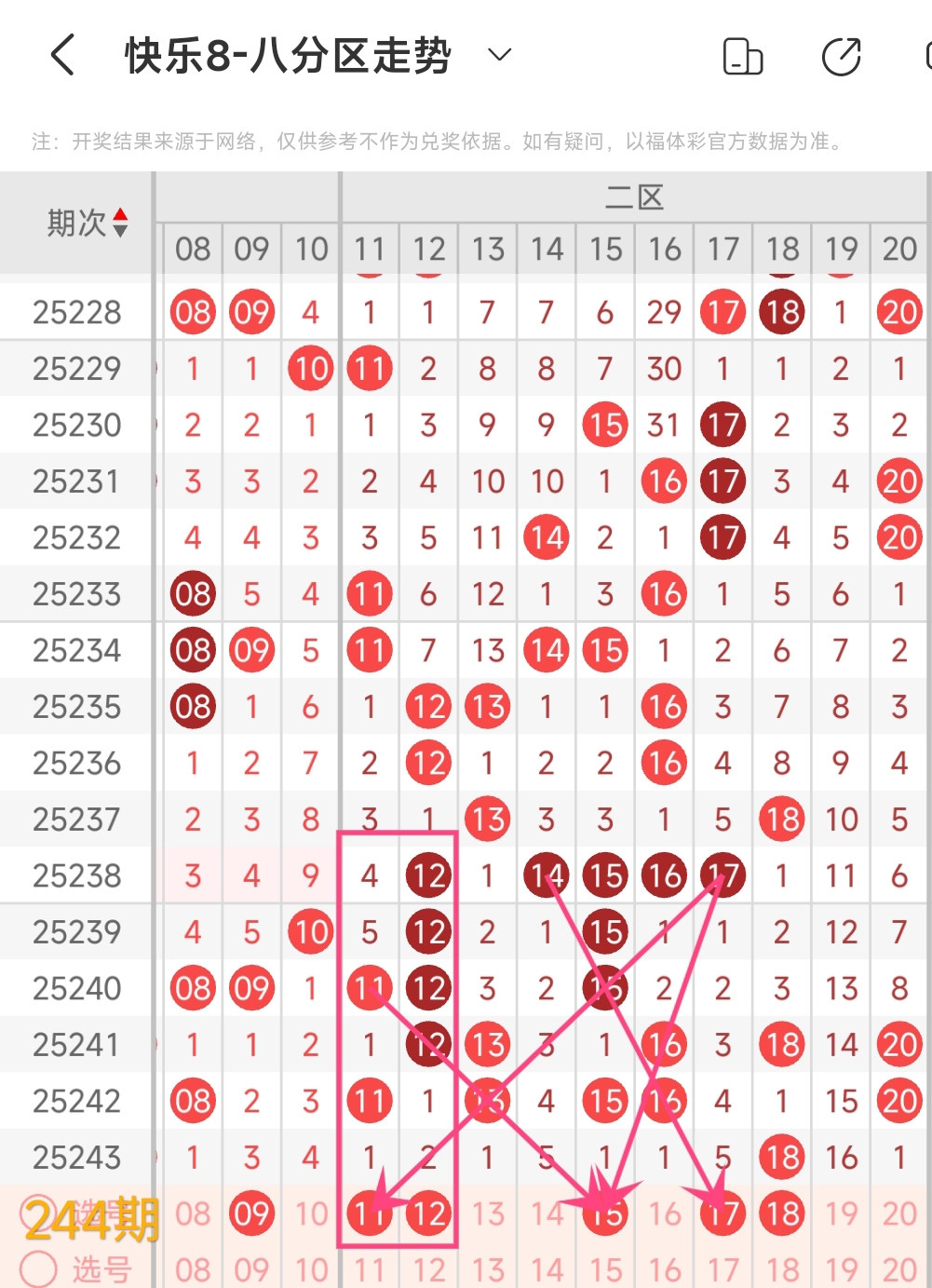Share this trend chart
Viewport: 932px width, 1288px height.
point(841,57)
